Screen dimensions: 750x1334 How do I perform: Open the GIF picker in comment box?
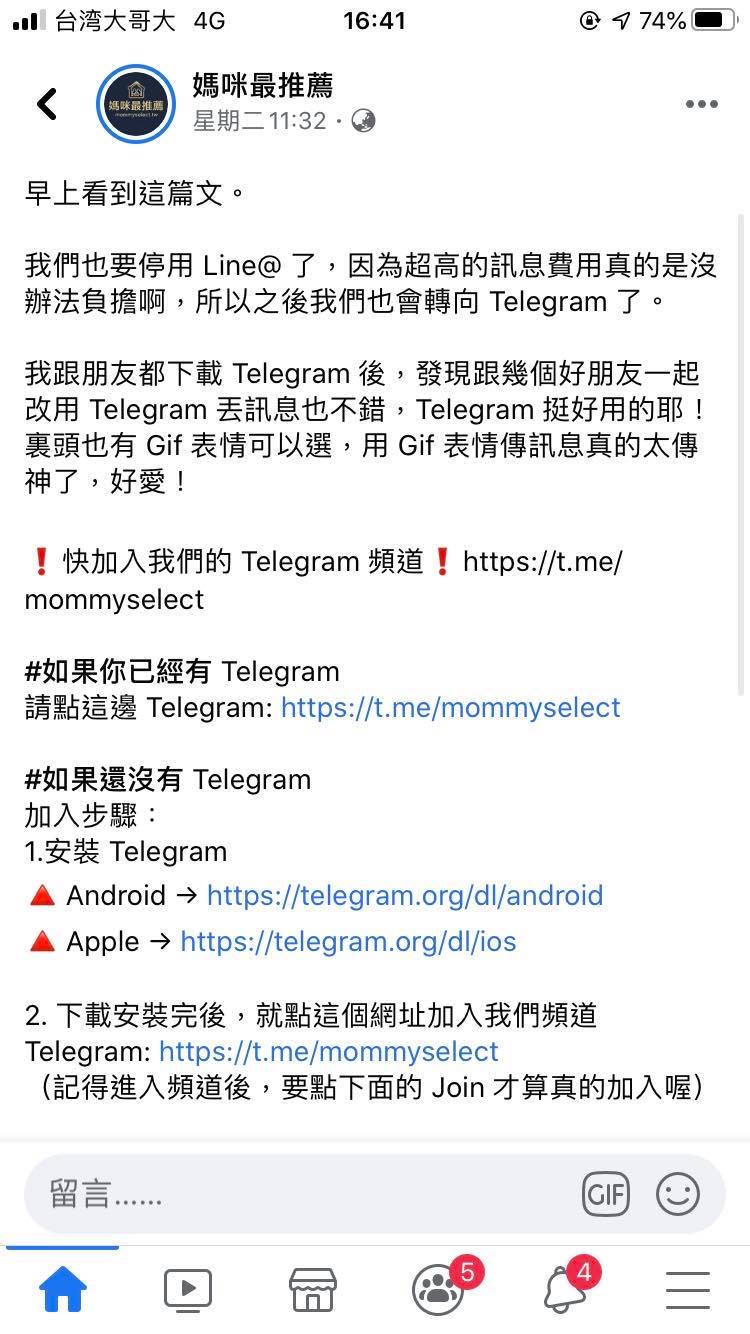(606, 1194)
